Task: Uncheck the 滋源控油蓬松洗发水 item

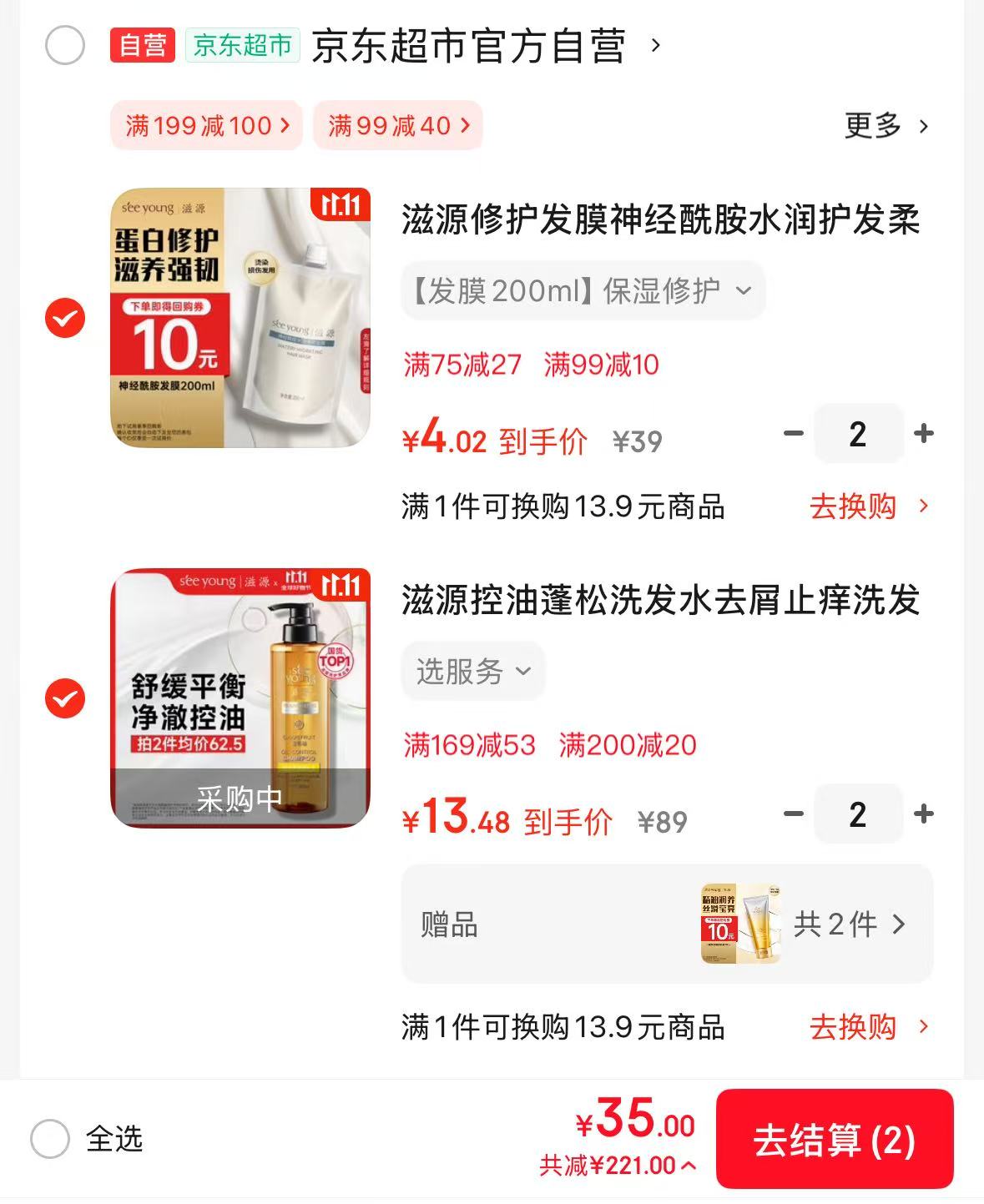Action: tap(65, 698)
